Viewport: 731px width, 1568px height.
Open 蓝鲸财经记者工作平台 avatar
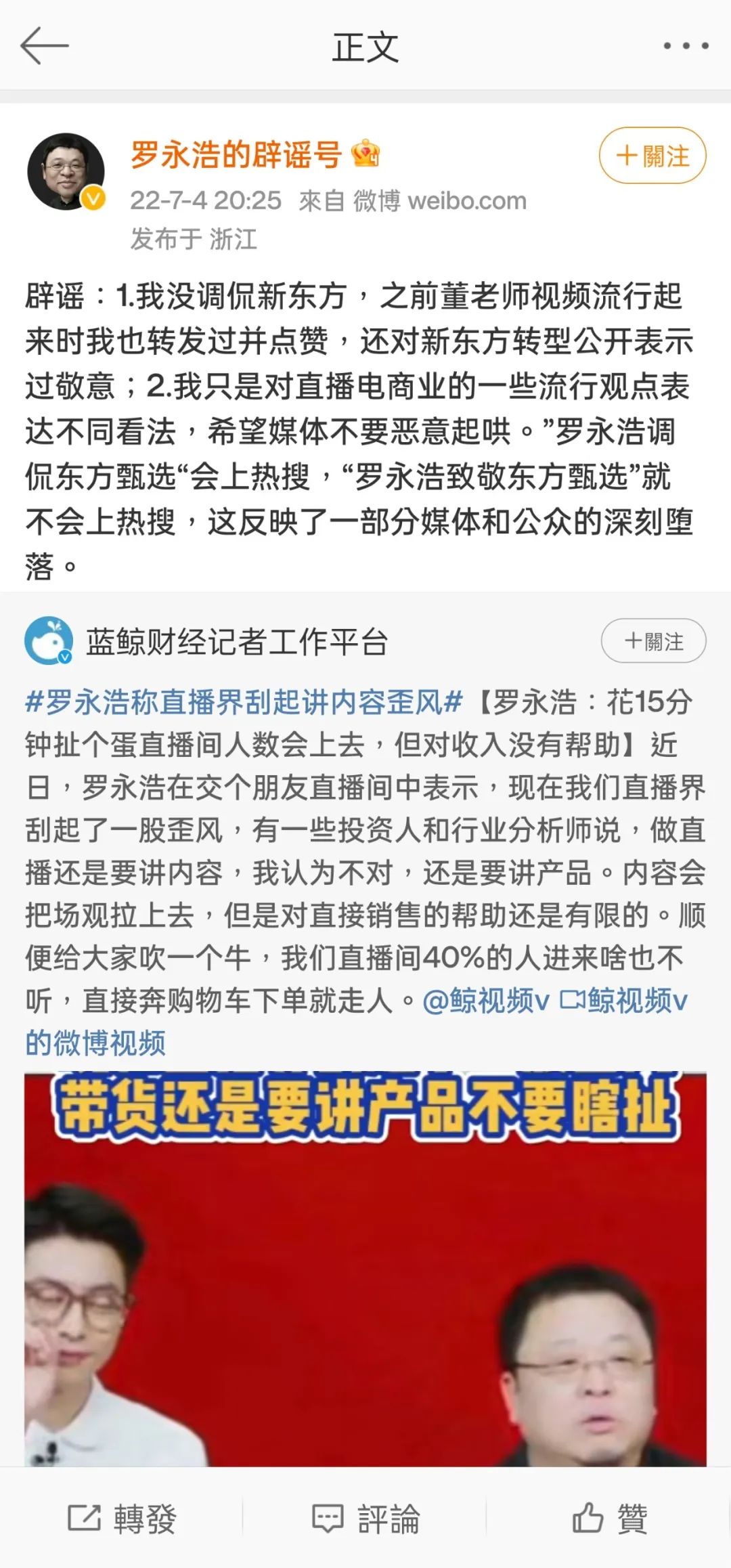pos(49,640)
